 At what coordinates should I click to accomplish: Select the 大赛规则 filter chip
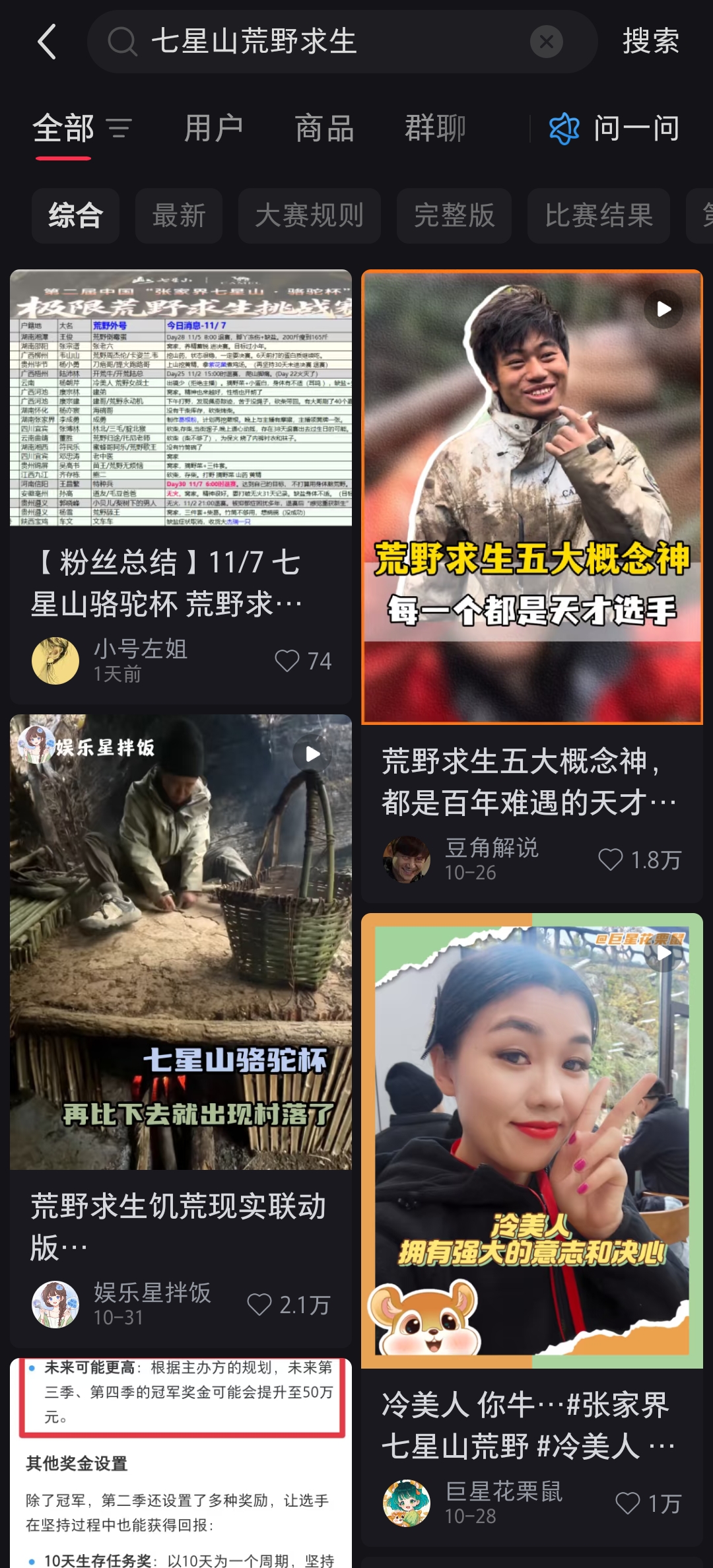click(x=309, y=216)
